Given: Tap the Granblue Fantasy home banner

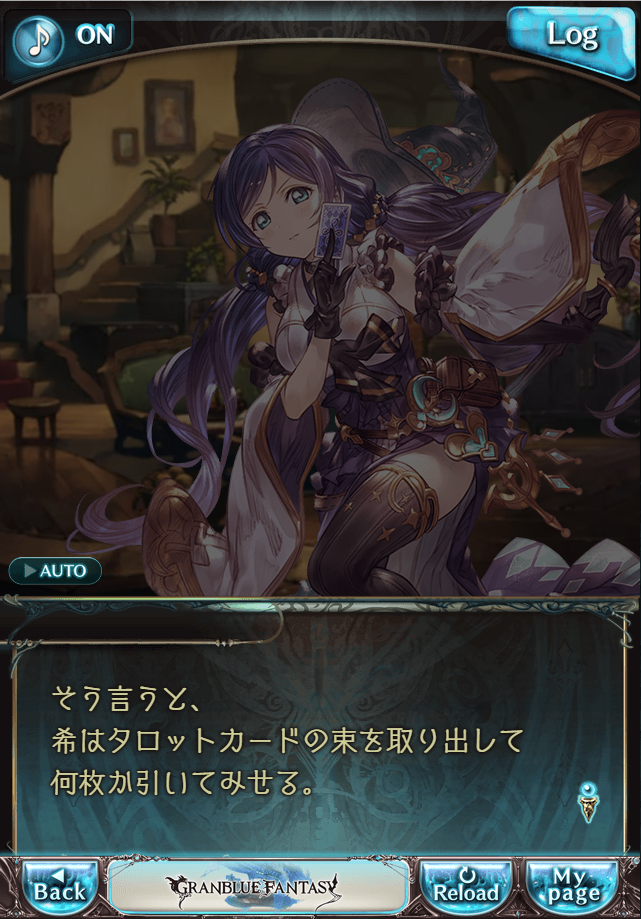Looking at the screenshot, I should coord(258,885).
